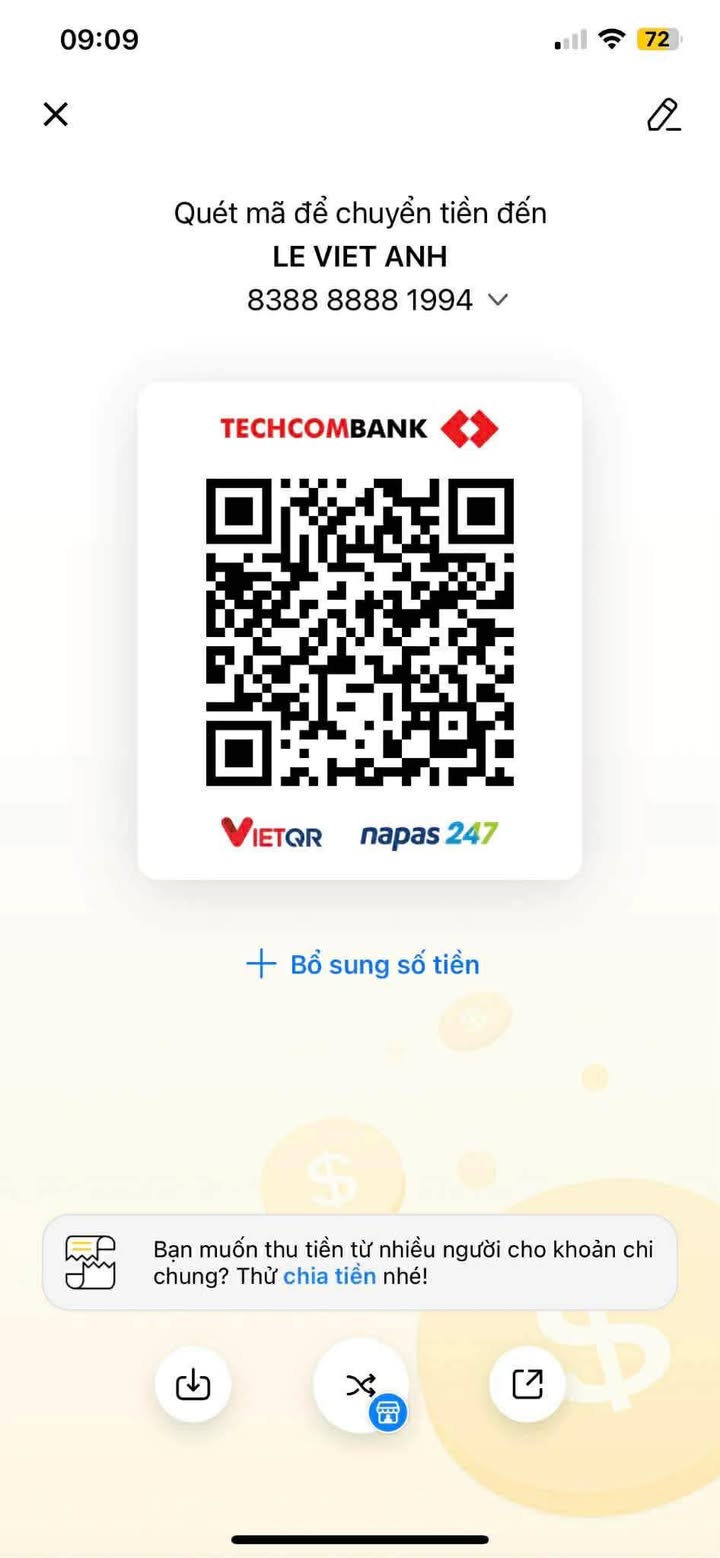Open the chia tiền split link
Screen dimensions: 720x1558
[329, 1276]
